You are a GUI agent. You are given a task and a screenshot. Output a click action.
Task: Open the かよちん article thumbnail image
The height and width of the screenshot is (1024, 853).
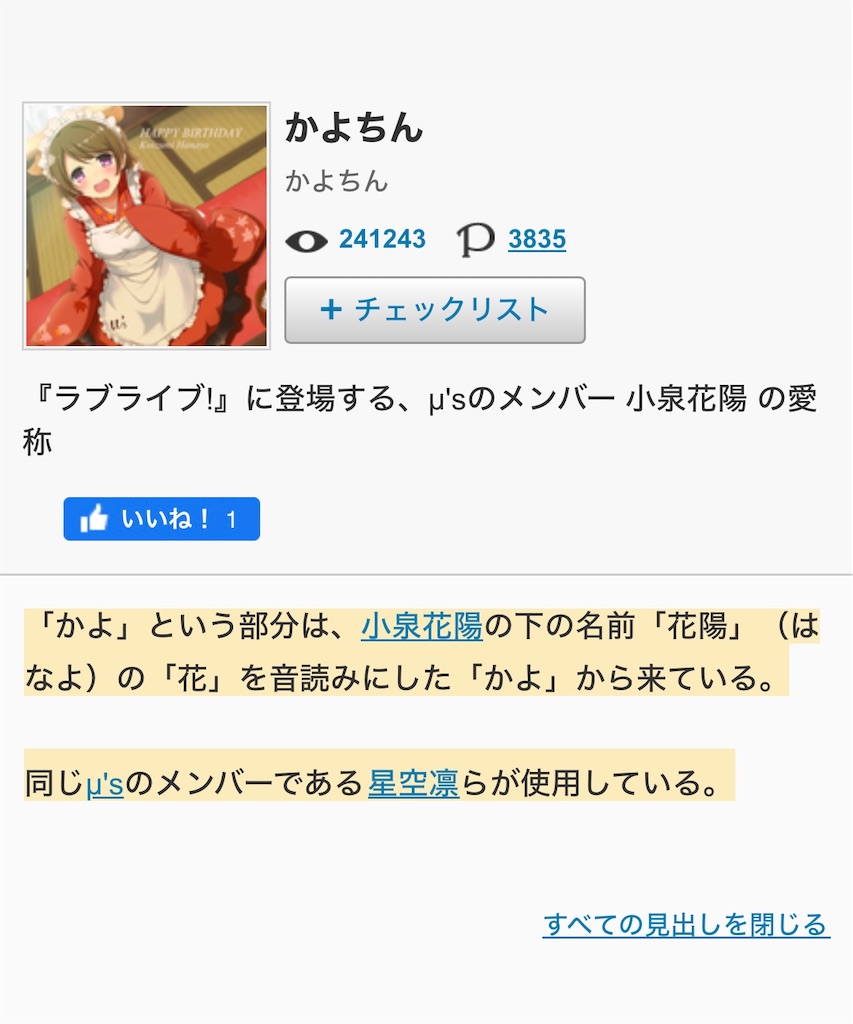[146, 226]
